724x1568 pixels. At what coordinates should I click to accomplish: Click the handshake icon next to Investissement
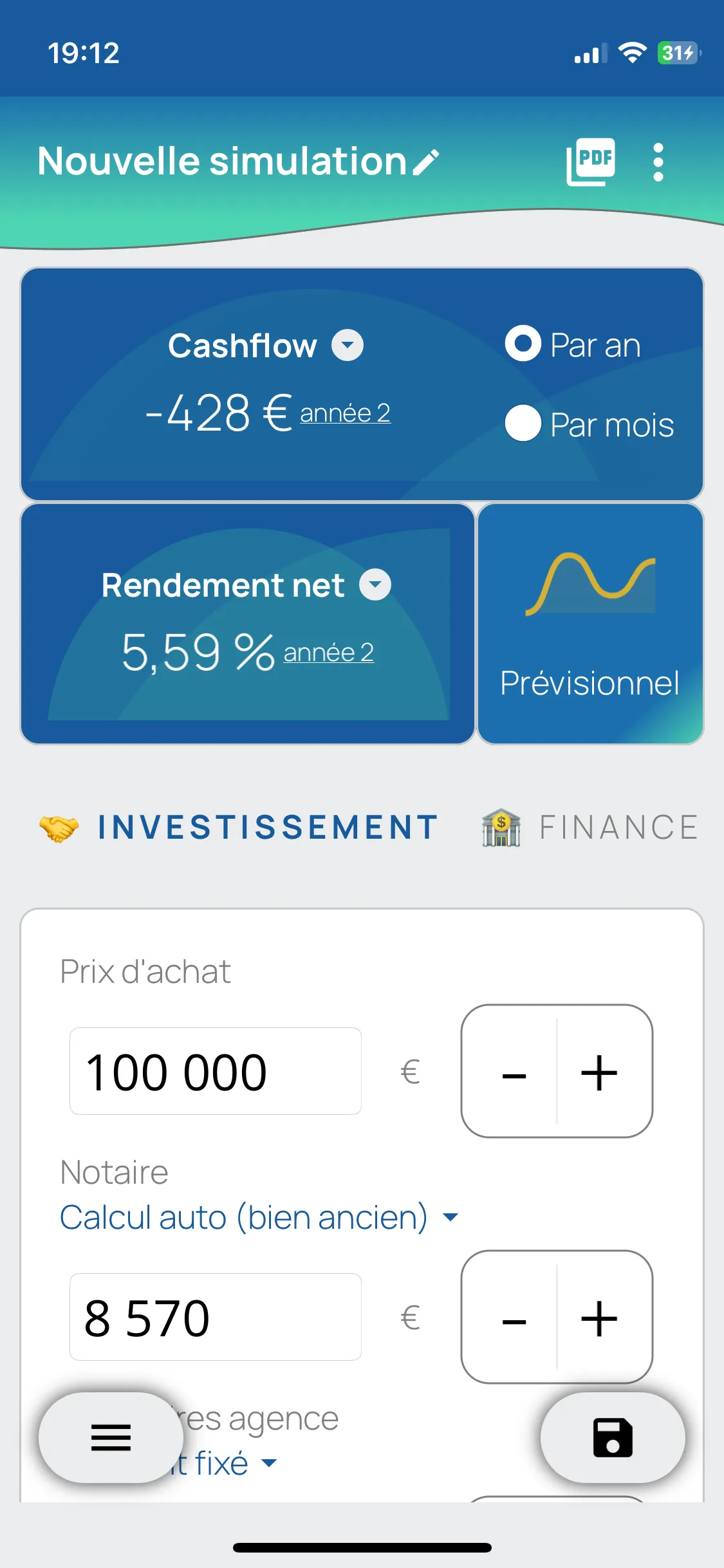pos(57,826)
